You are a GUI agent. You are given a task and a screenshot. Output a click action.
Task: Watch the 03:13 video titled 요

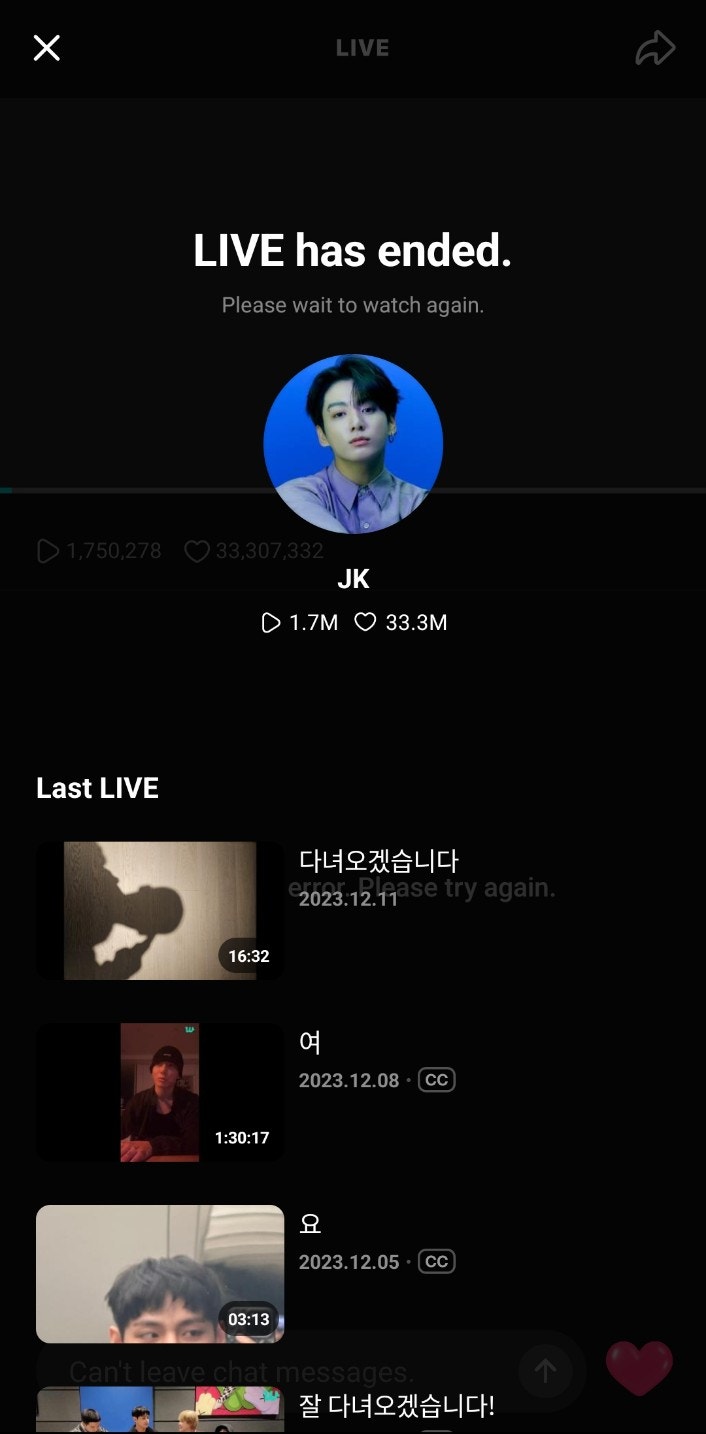[160, 1273]
